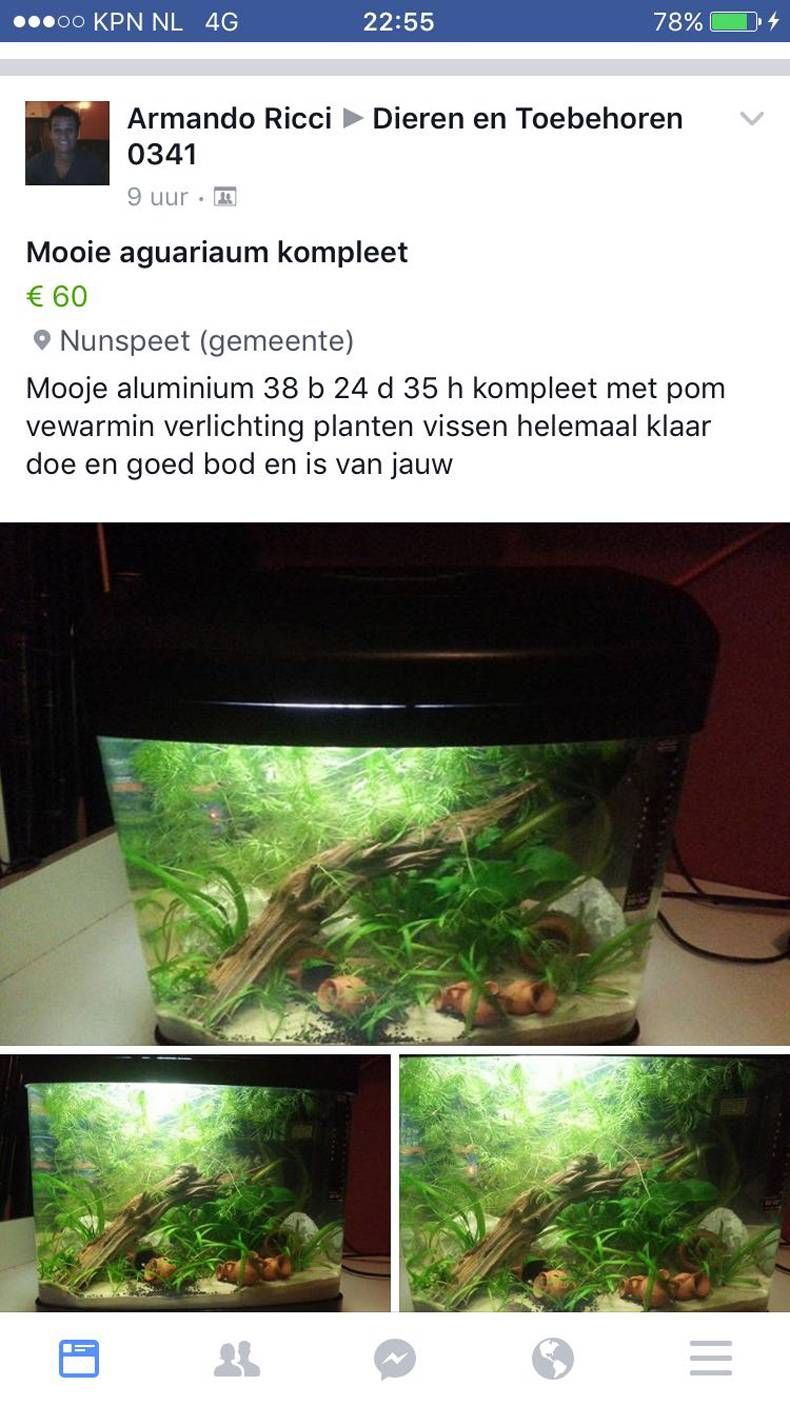Click the location pin beside Nunspeet
790x1405 pixels.
(42, 340)
